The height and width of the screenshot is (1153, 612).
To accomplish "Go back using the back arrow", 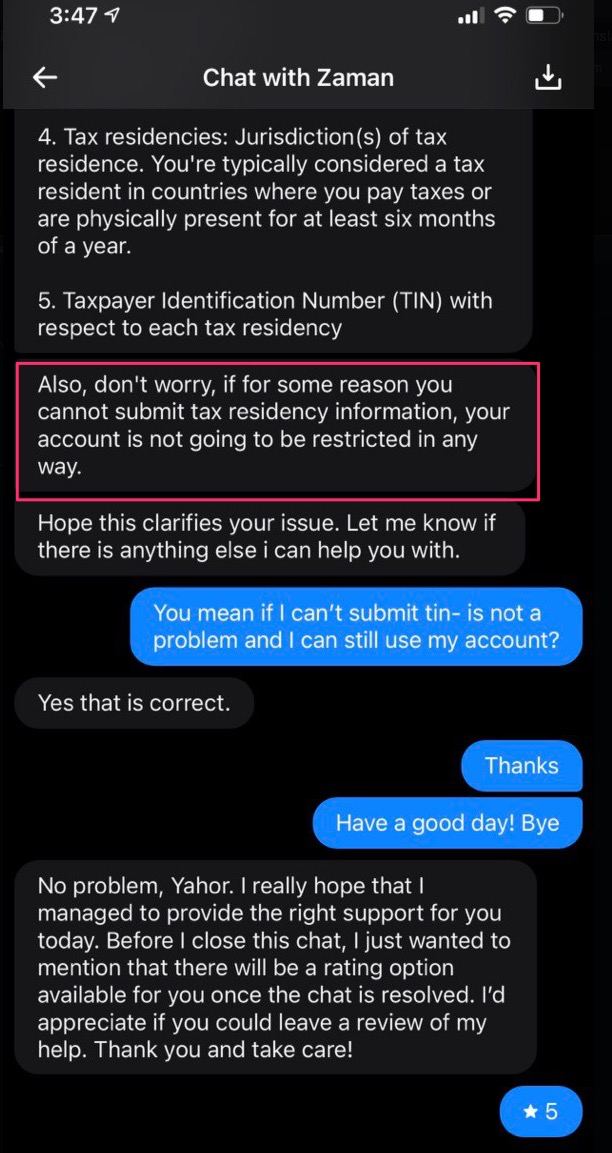I will 46,77.
